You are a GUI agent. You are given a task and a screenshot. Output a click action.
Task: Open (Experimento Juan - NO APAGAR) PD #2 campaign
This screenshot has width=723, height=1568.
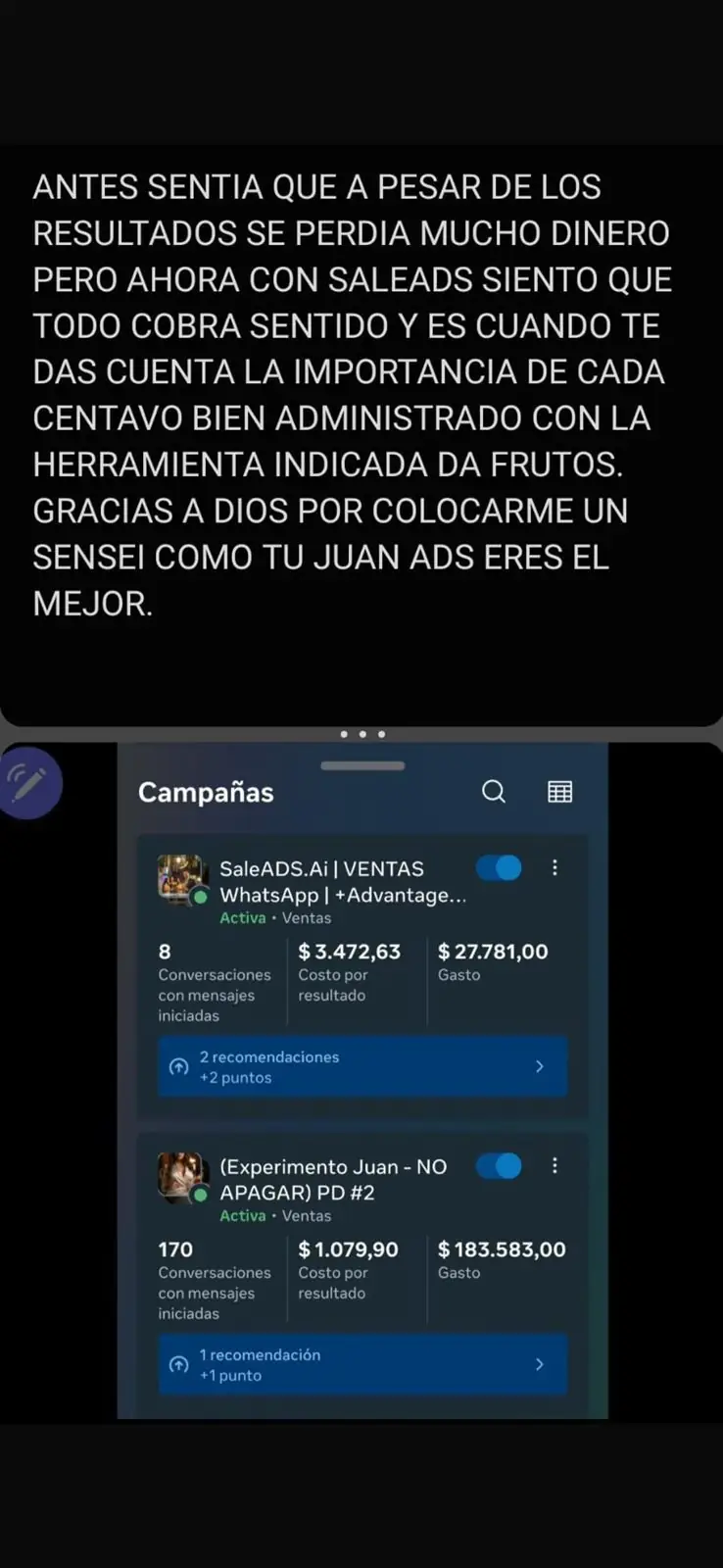333,1179
